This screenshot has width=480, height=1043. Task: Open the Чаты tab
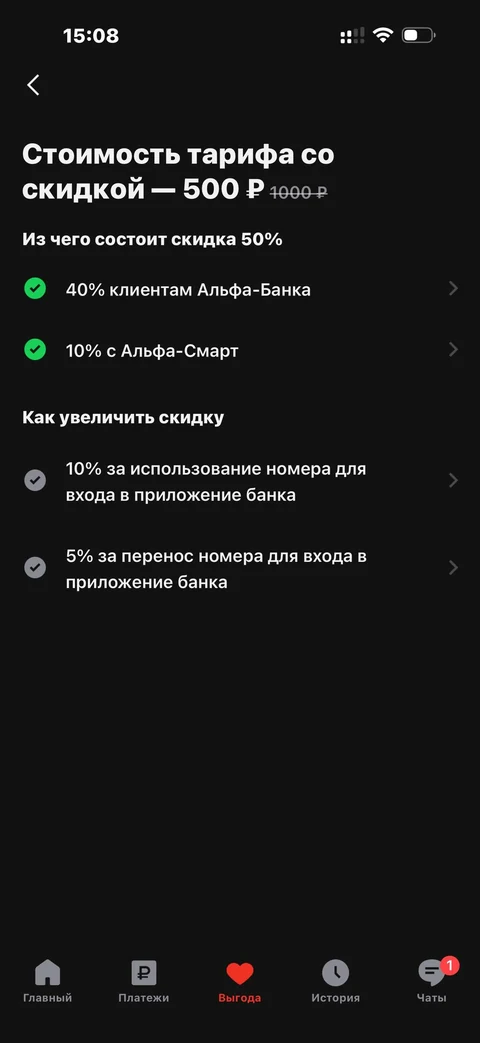tap(432, 981)
